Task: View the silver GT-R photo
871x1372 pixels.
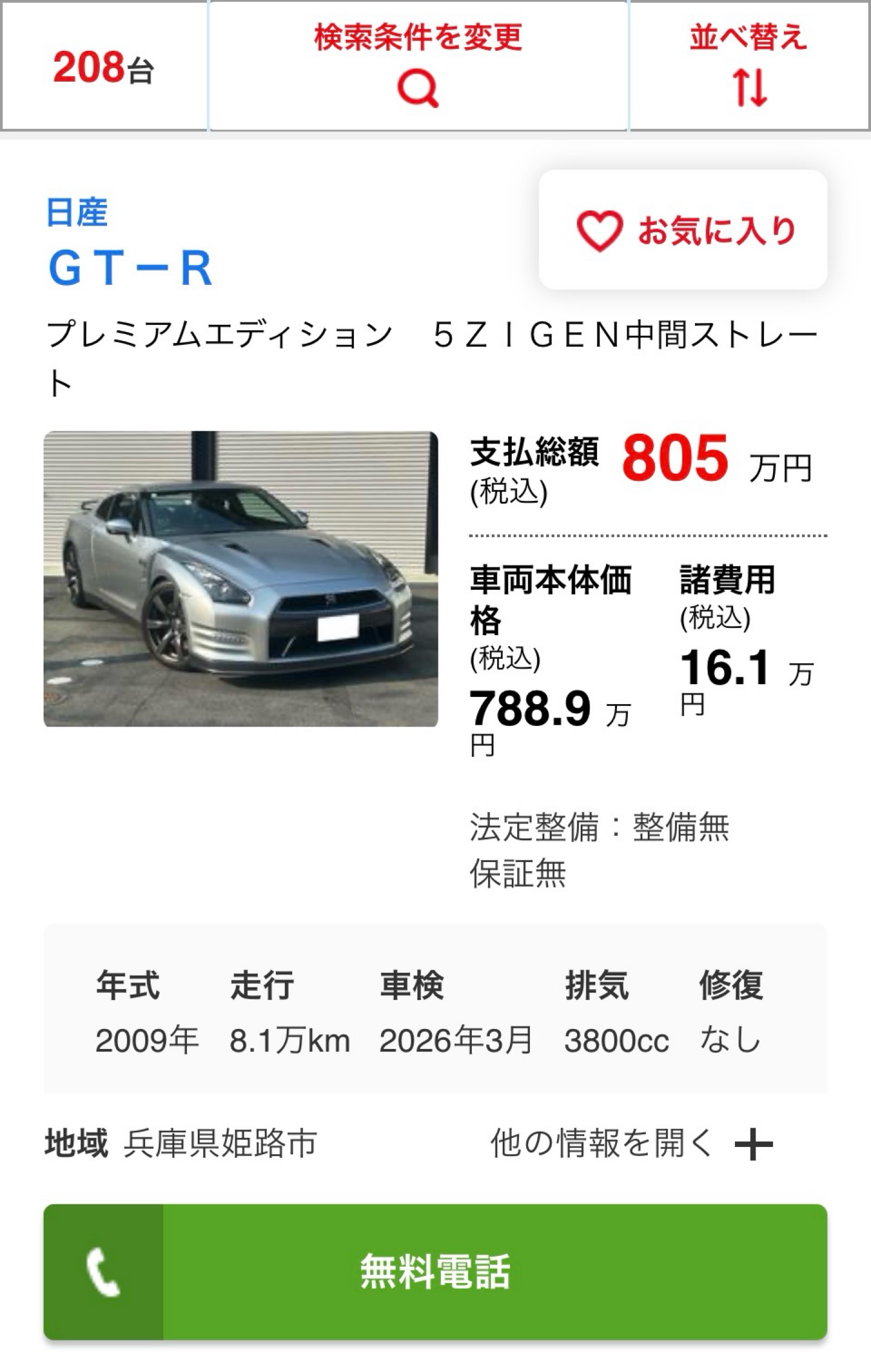Action: (241, 579)
